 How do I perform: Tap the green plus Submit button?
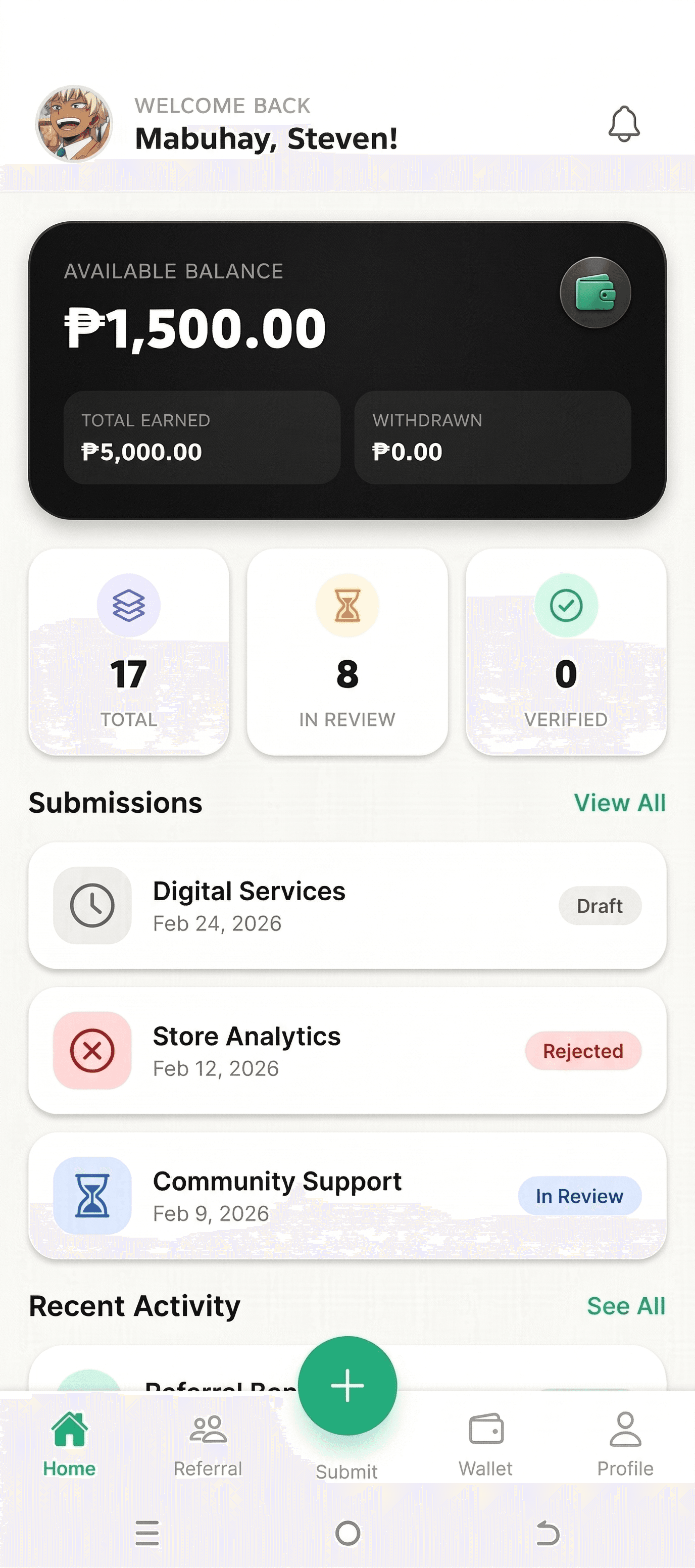pyautogui.click(x=347, y=1386)
